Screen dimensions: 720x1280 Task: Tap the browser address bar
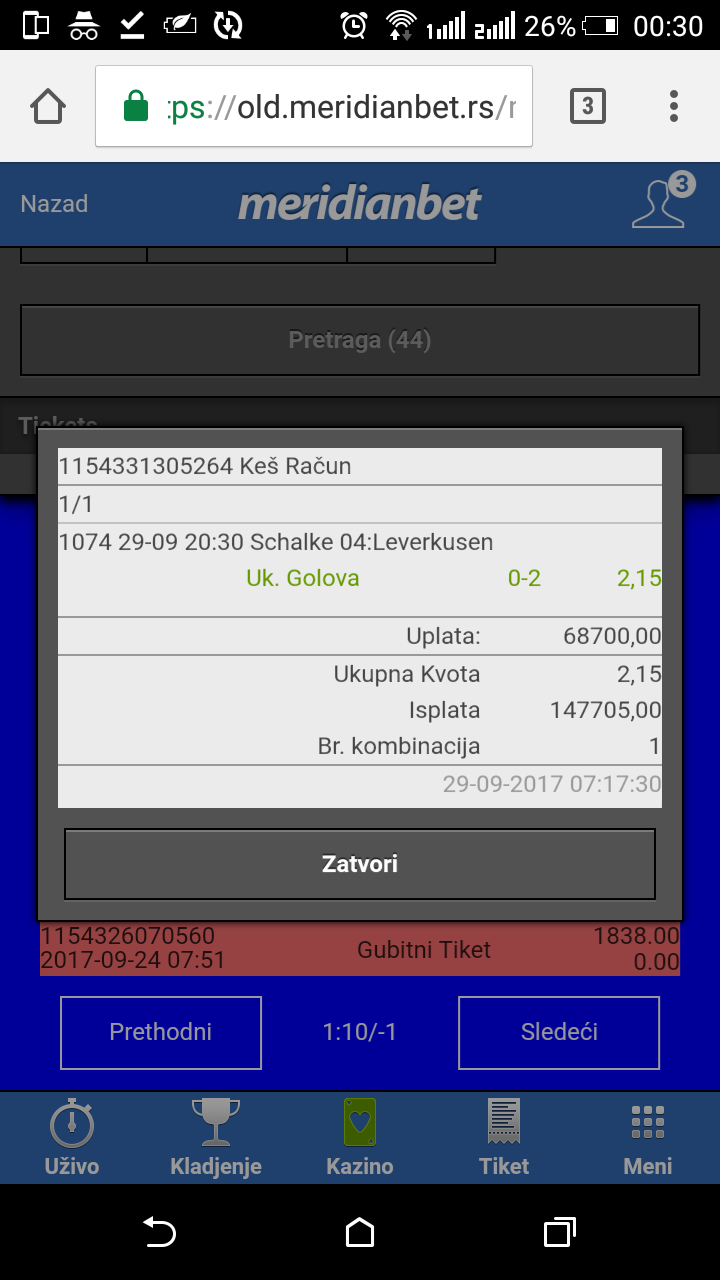coord(314,106)
